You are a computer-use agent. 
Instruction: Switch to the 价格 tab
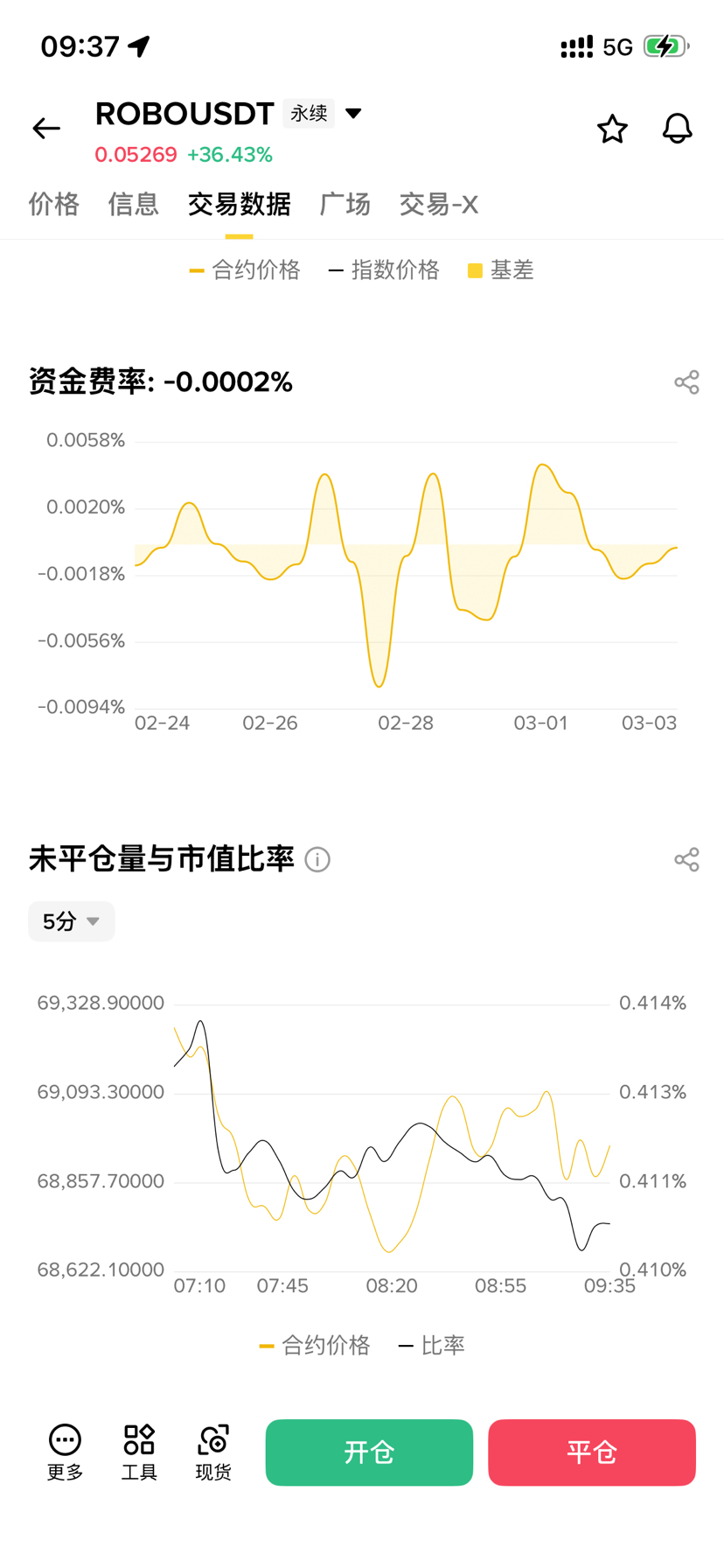54,205
